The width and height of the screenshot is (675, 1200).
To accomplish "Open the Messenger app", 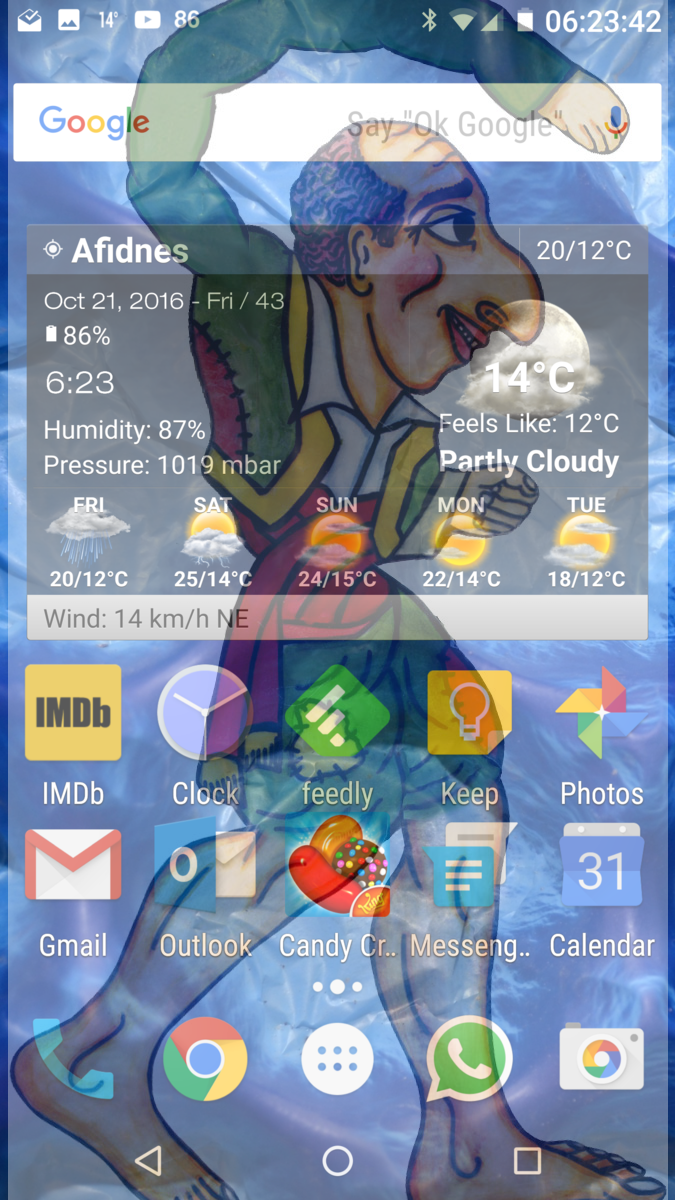I will (469, 865).
